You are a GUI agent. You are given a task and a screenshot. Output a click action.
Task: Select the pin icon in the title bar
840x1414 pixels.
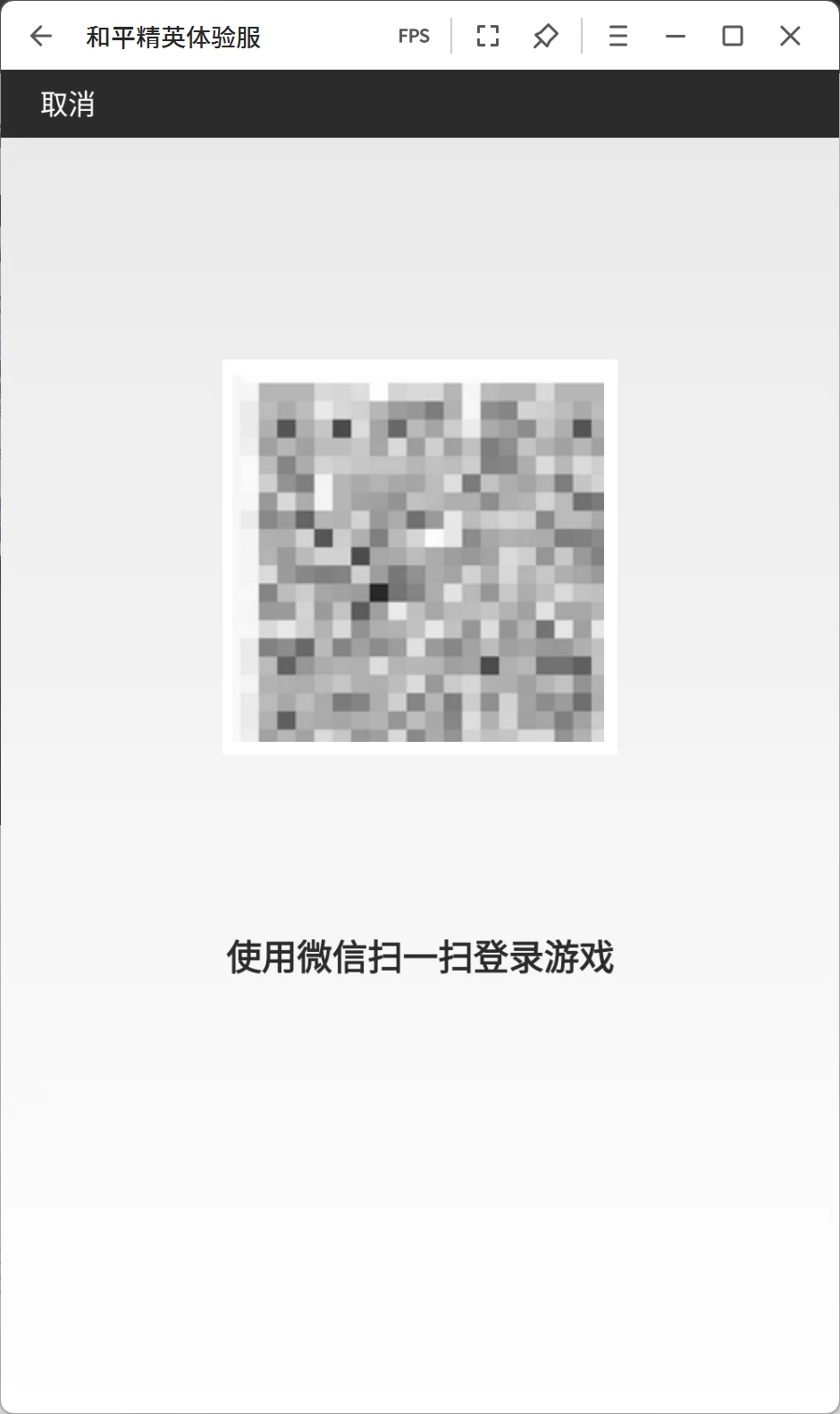pos(545,36)
